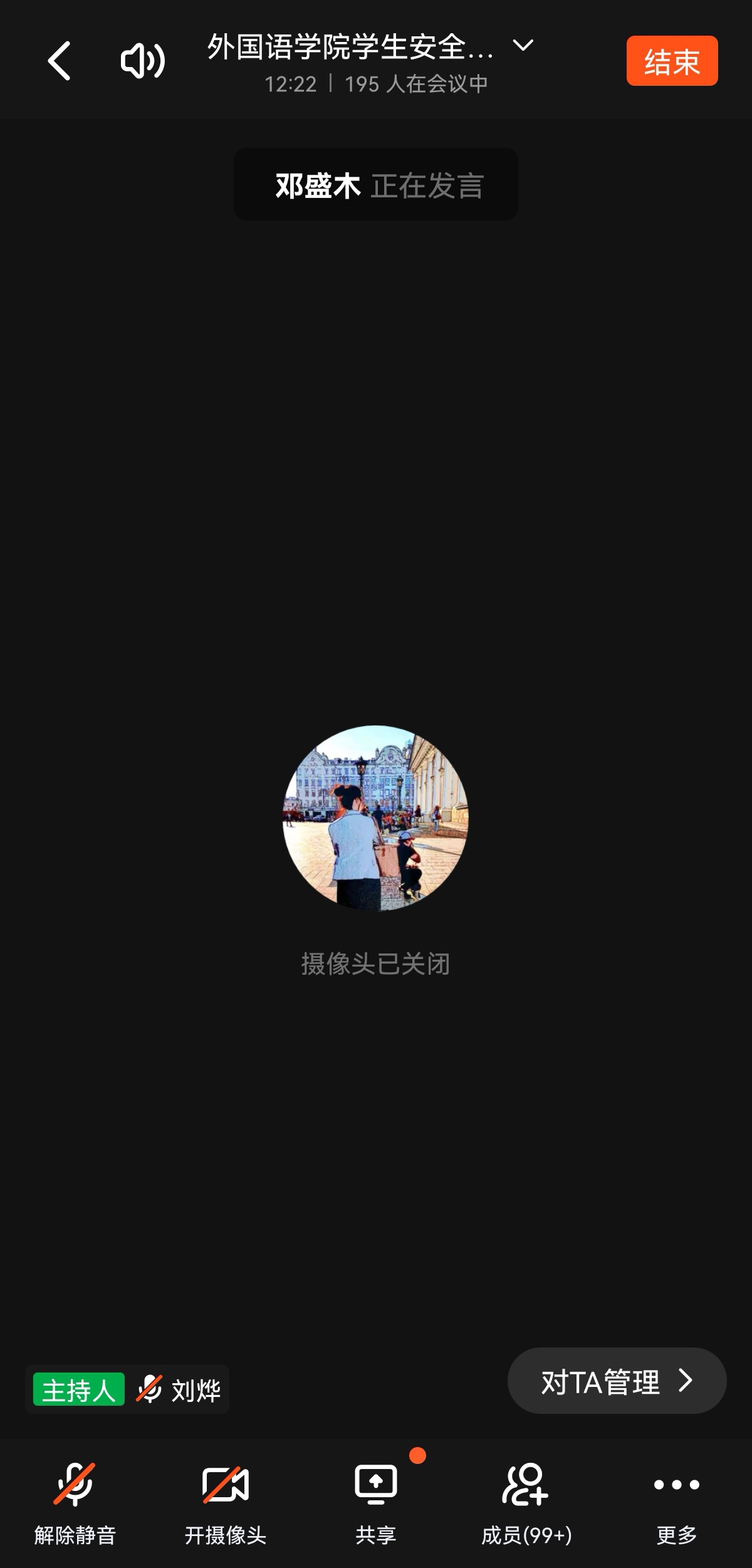Viewport: 752px width, 1568px height.
Task: Go back from the meeting screen
Action: tap(60, 61)
